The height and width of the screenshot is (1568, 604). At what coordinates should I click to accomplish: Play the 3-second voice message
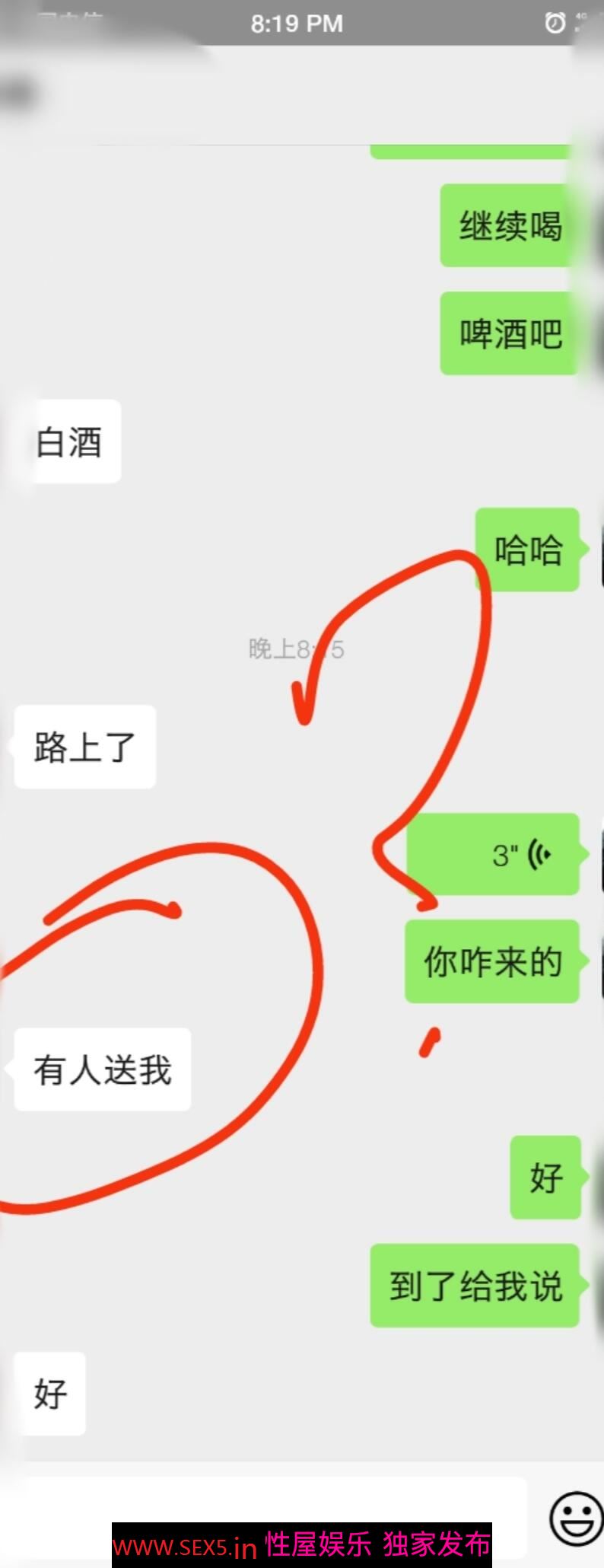pos(494,854)
